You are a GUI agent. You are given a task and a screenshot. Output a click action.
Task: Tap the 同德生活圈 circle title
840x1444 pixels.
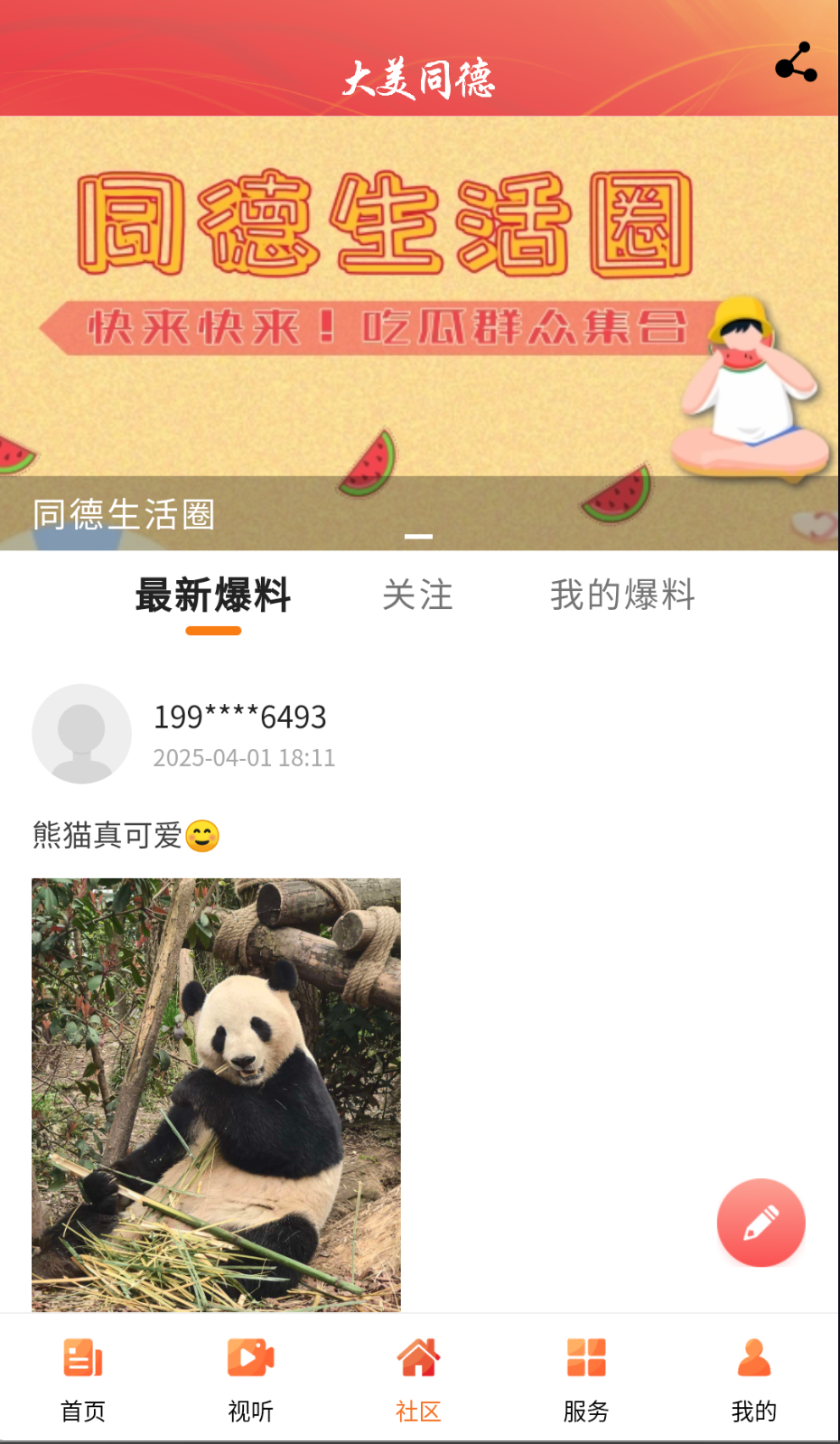click(x=124, y=517)
